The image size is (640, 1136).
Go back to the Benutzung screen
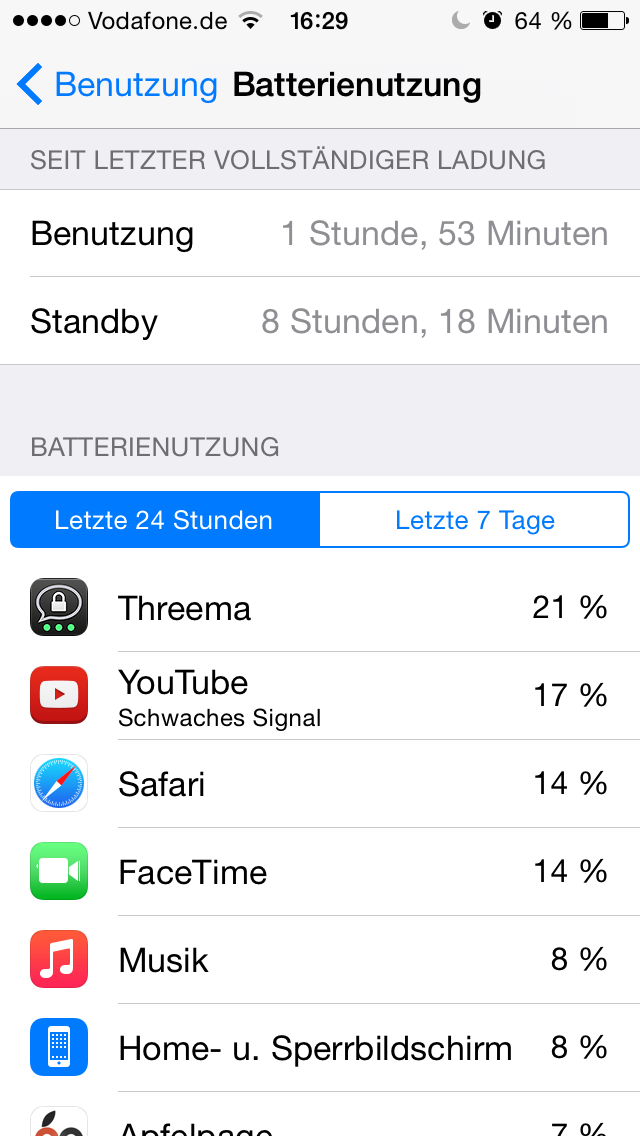pos(117,85)
